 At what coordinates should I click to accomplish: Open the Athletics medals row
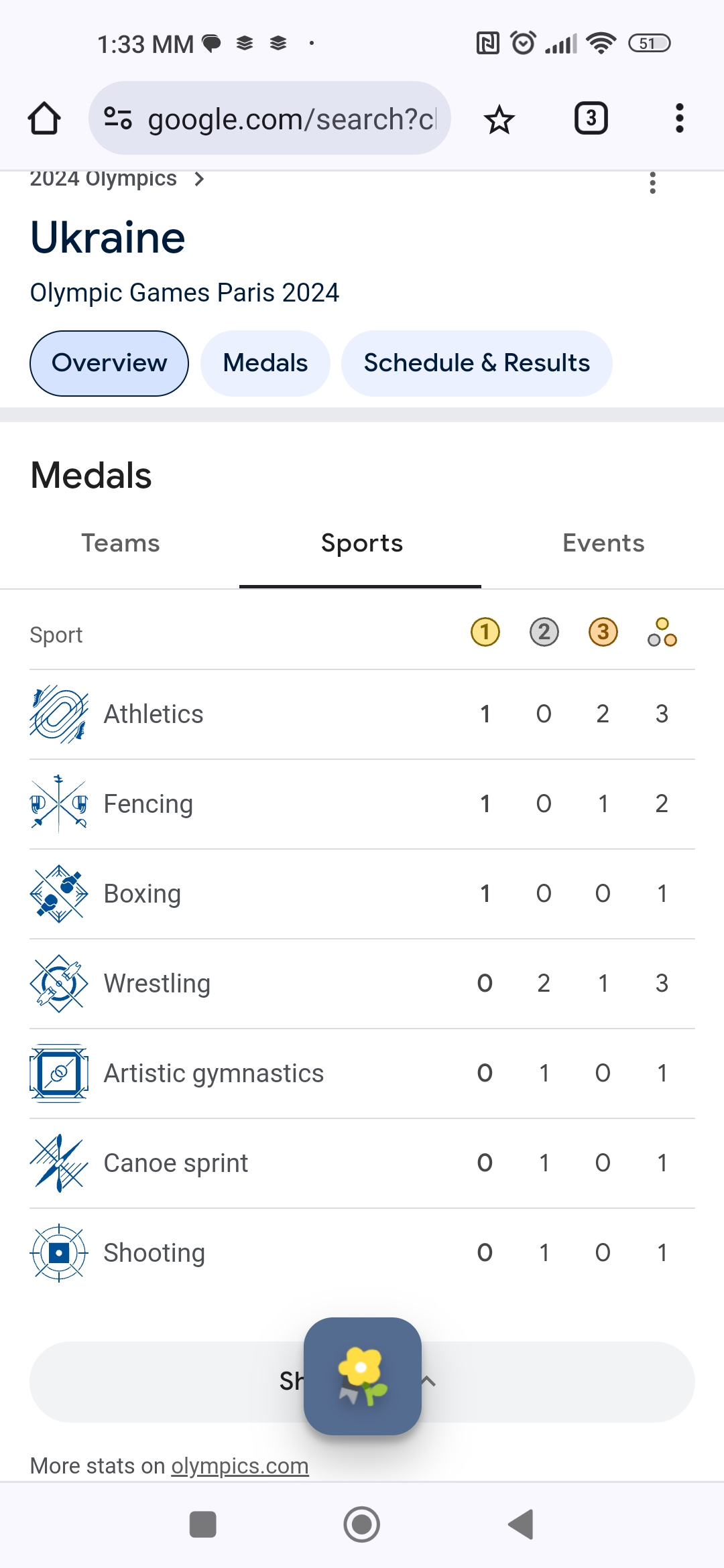coord(362,714)
